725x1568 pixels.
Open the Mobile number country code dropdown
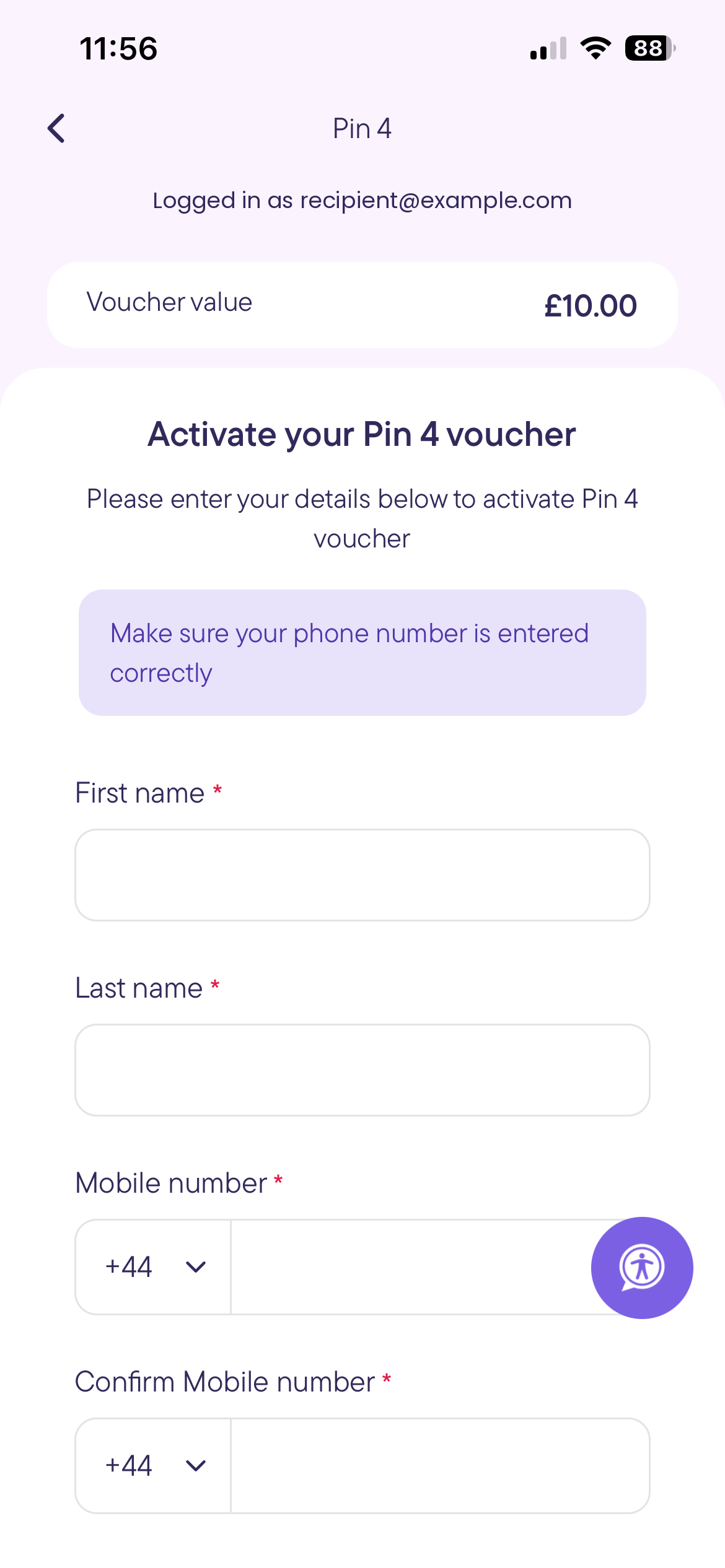click(x=153, y=1267)
